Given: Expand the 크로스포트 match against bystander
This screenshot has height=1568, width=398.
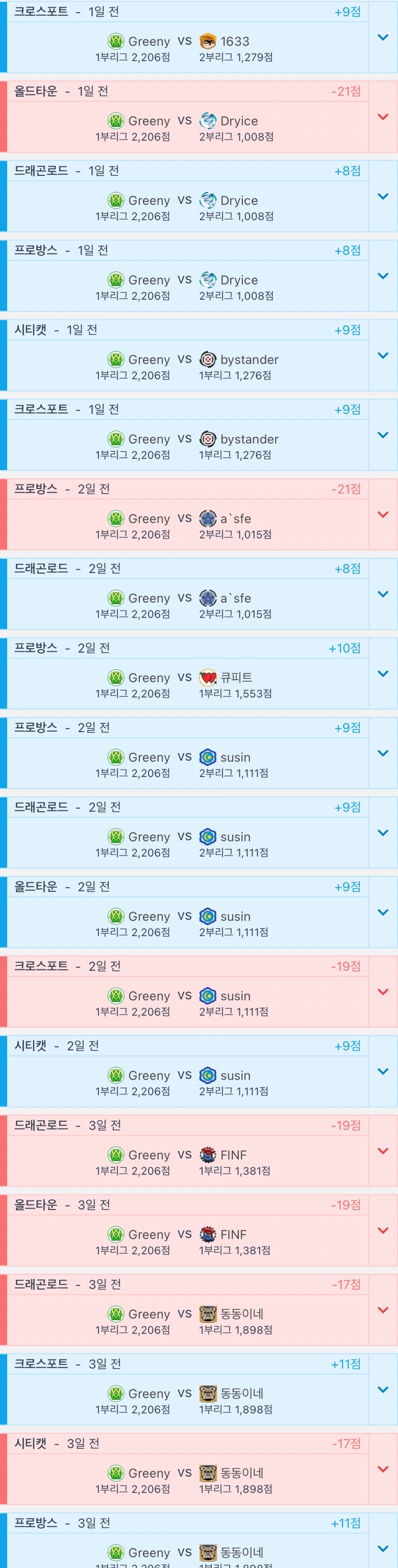Looking at the screenshot, I should click(383, 434).
